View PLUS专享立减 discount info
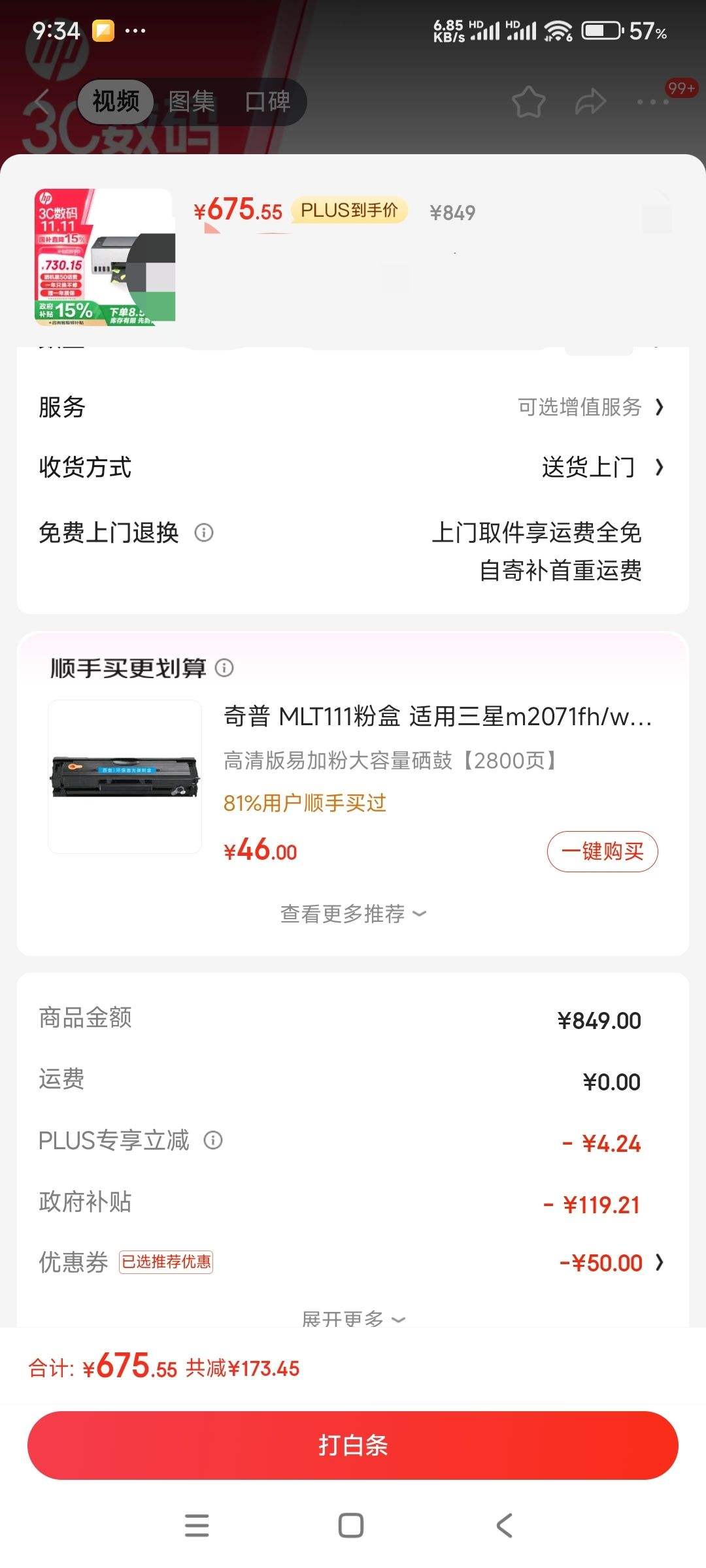 tap(213, 1141)
